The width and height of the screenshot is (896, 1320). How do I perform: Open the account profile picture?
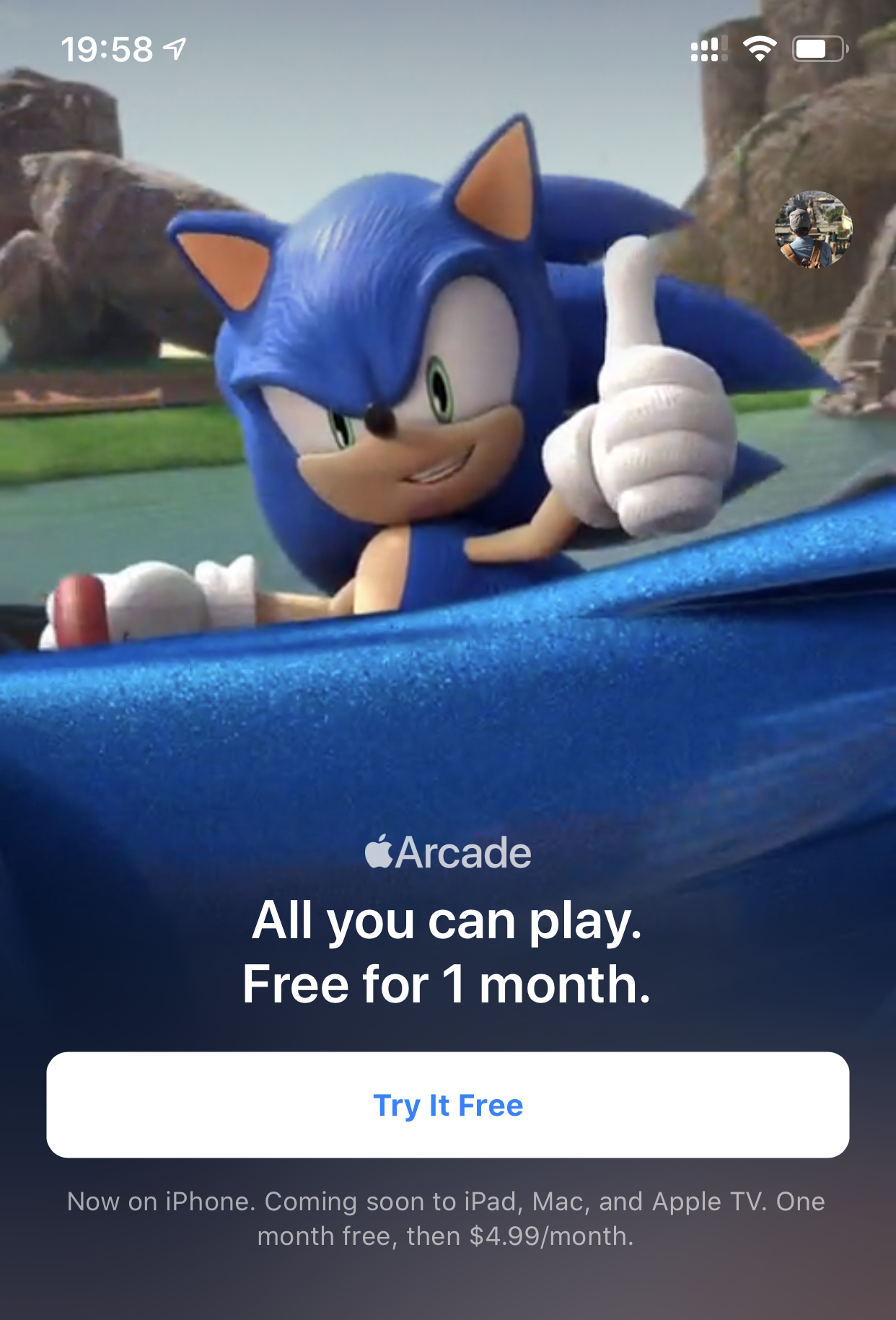click(814, 230)
